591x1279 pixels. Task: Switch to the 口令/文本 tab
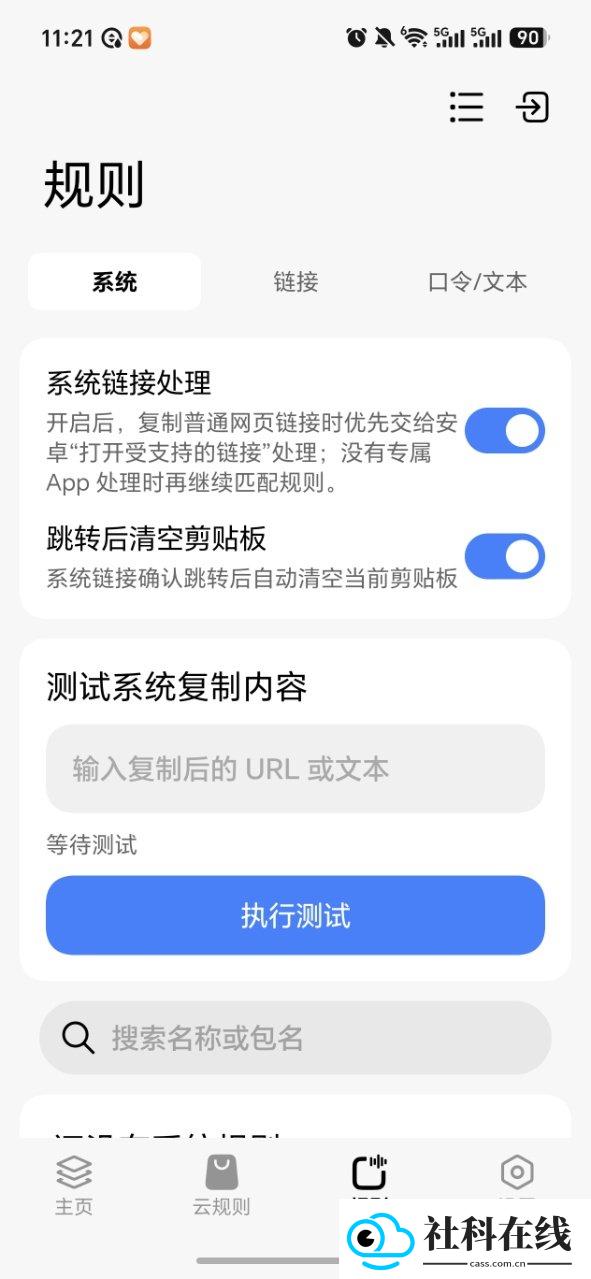point(477,282)
